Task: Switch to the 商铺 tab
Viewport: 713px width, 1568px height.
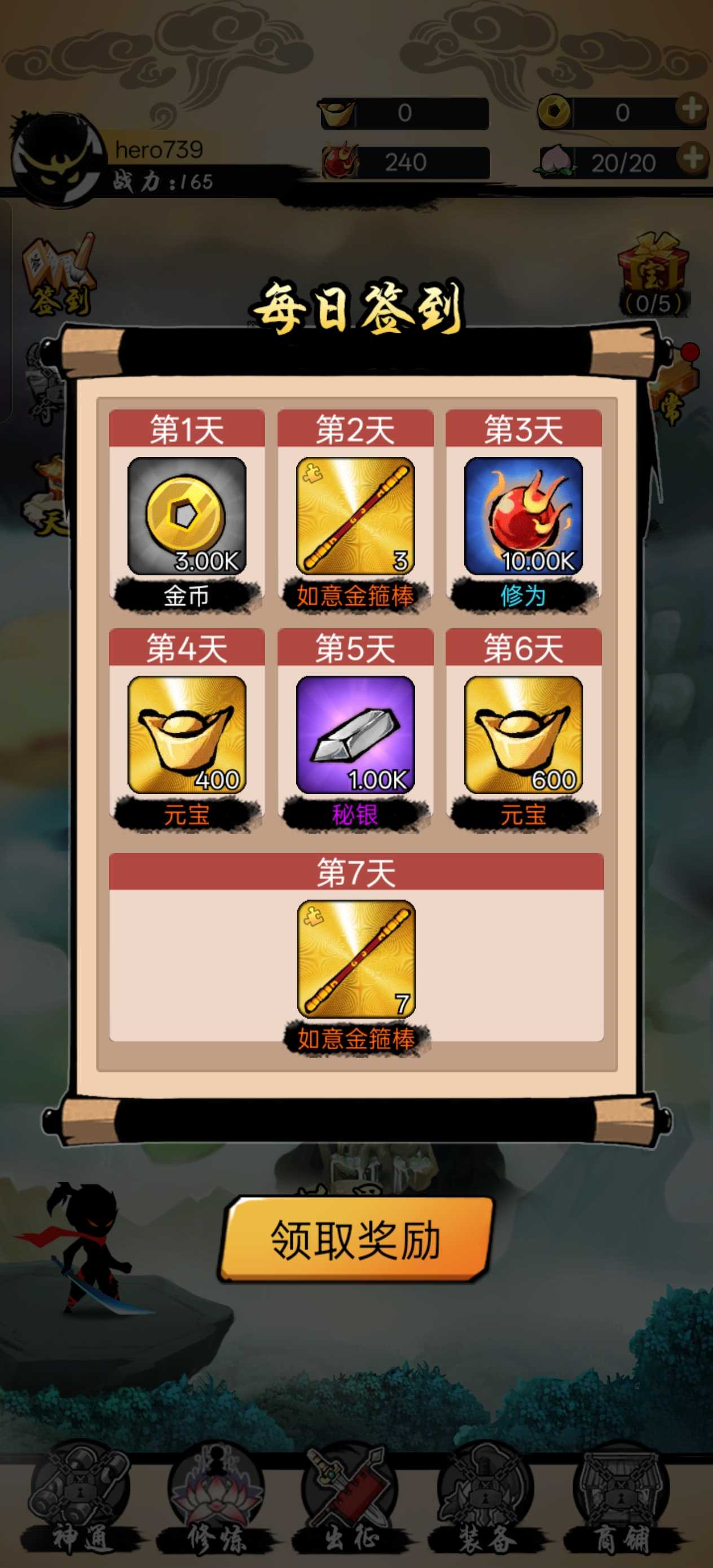Action: [x=621, y=1498]
